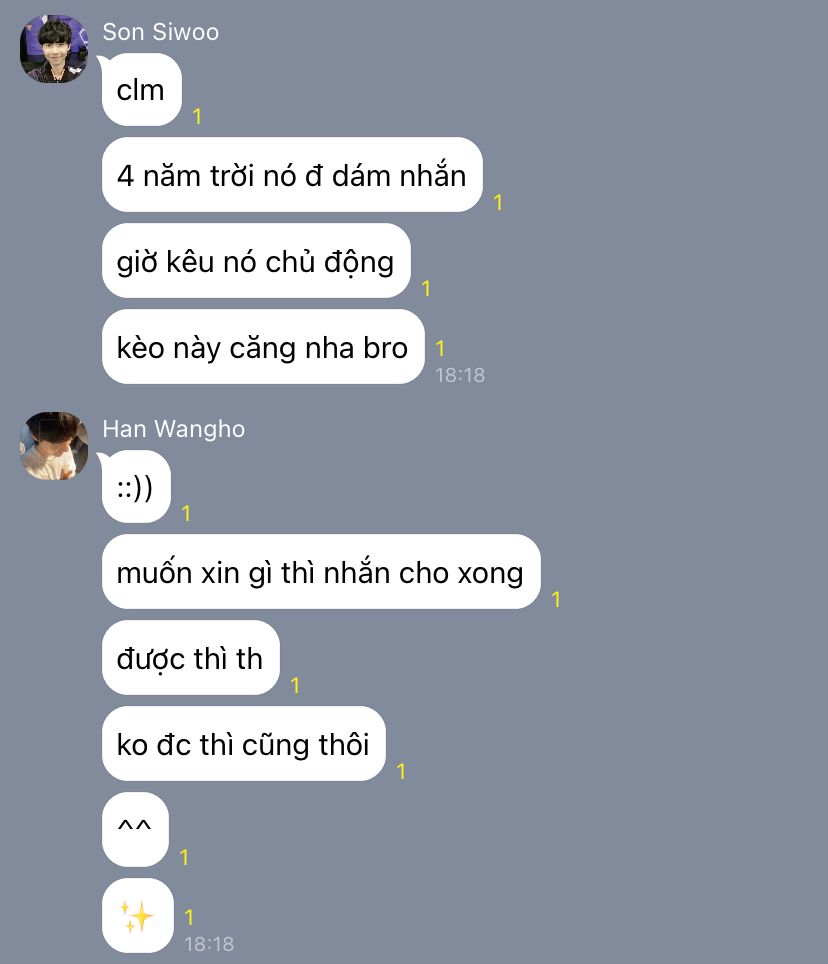Open Han Wangho's profile picture
The image size is (828, 964).
point(54,446)
